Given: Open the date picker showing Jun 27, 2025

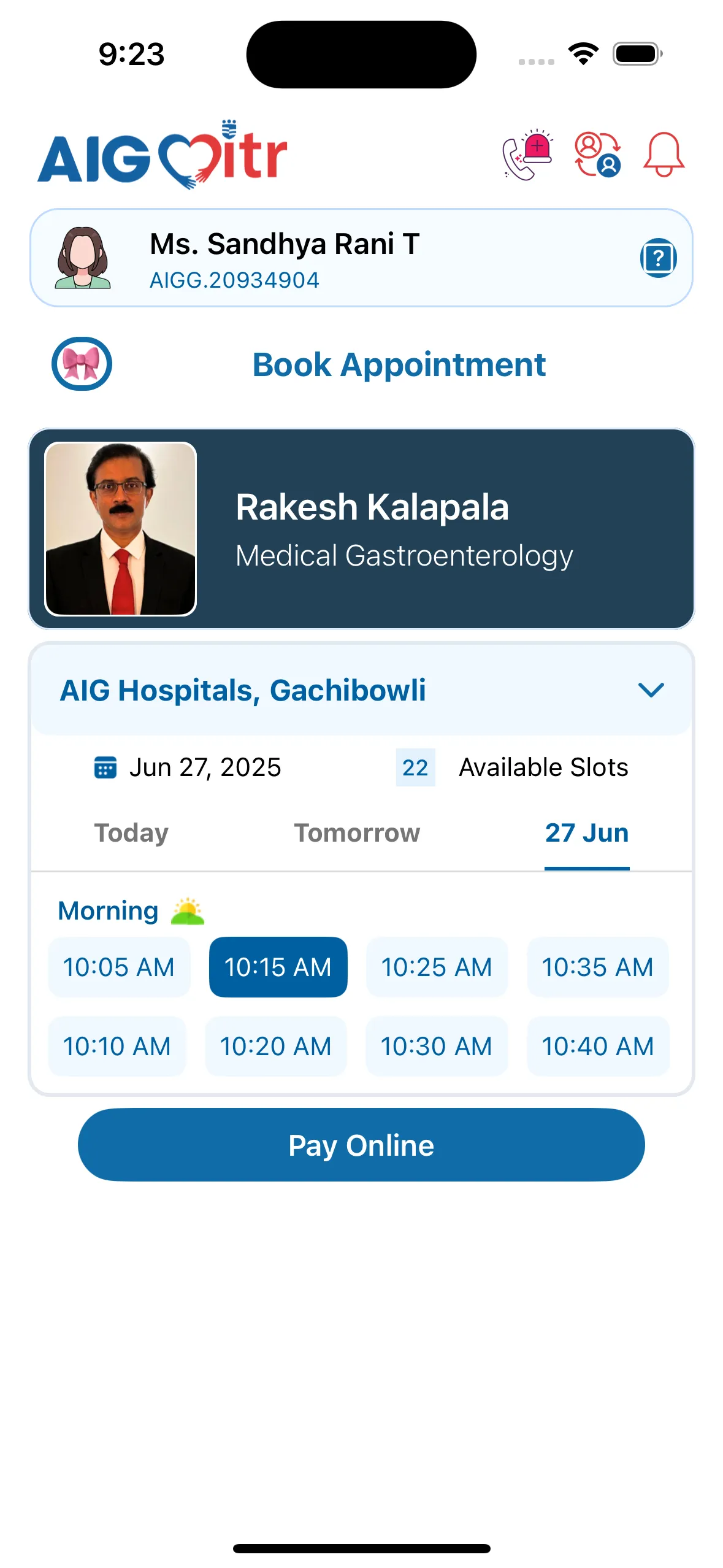Looking at the screenshot, I should pyautogui.click(x=188, y=767).
